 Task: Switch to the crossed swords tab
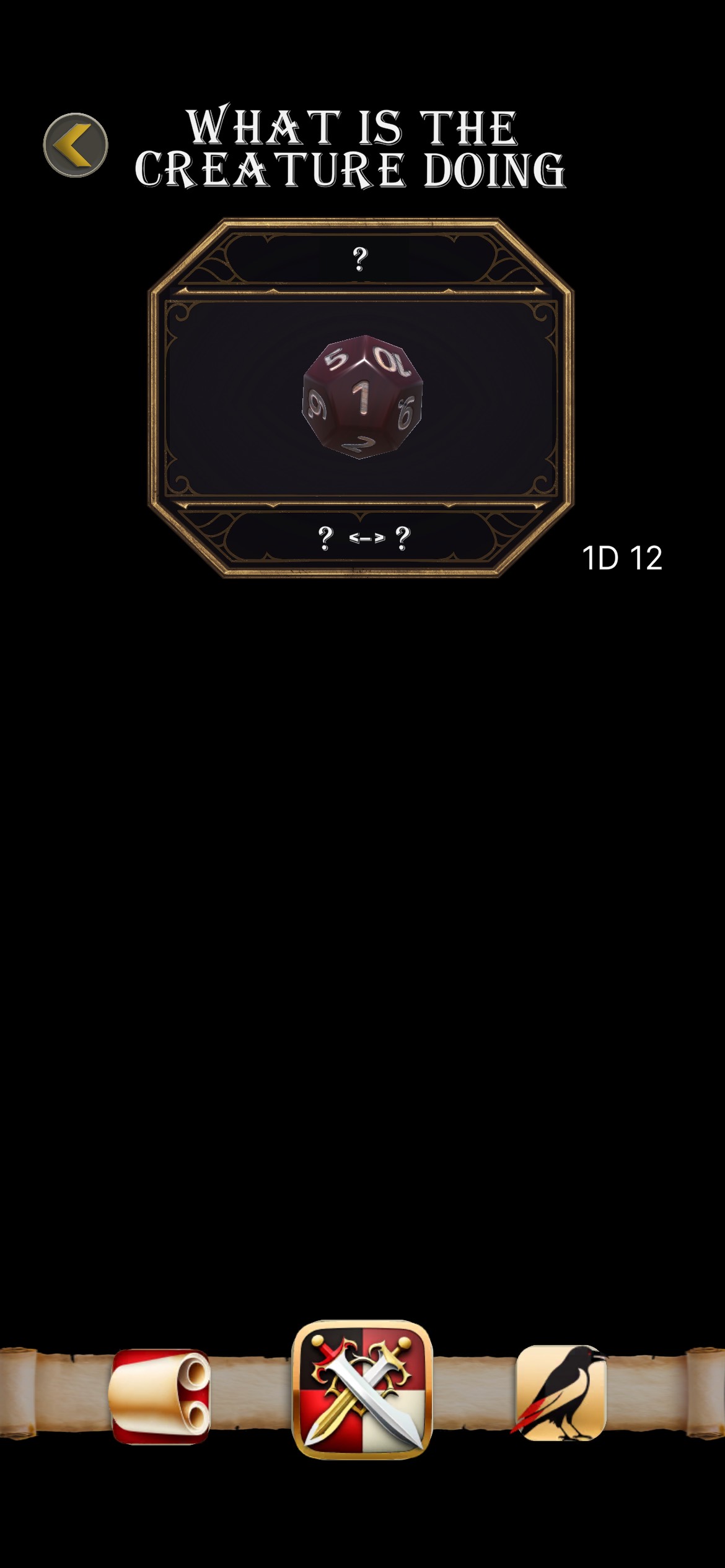pos(362,1390)
